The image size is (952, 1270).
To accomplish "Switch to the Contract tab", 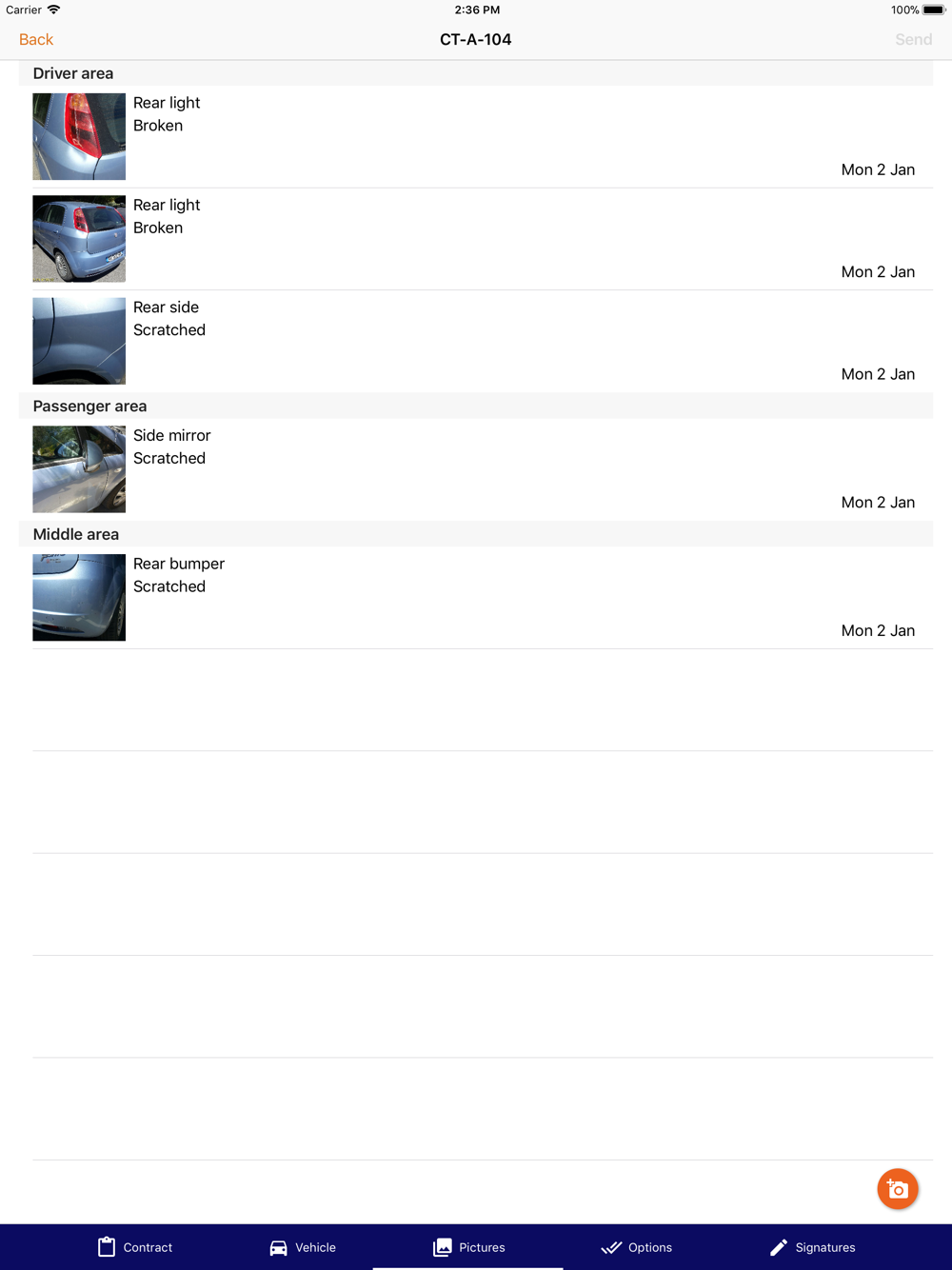I will click(x=134, y=1247).
